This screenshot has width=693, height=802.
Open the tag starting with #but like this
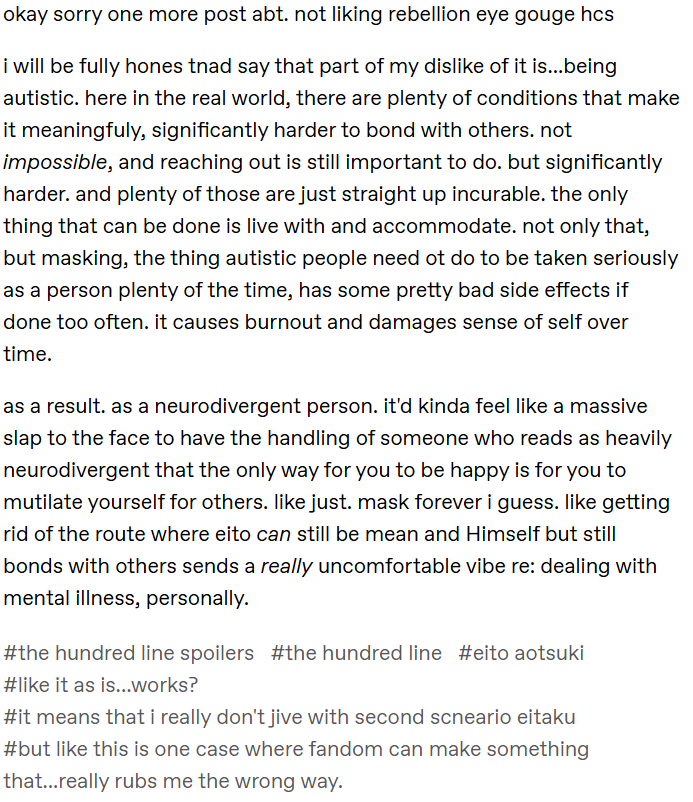pos(296,749)
